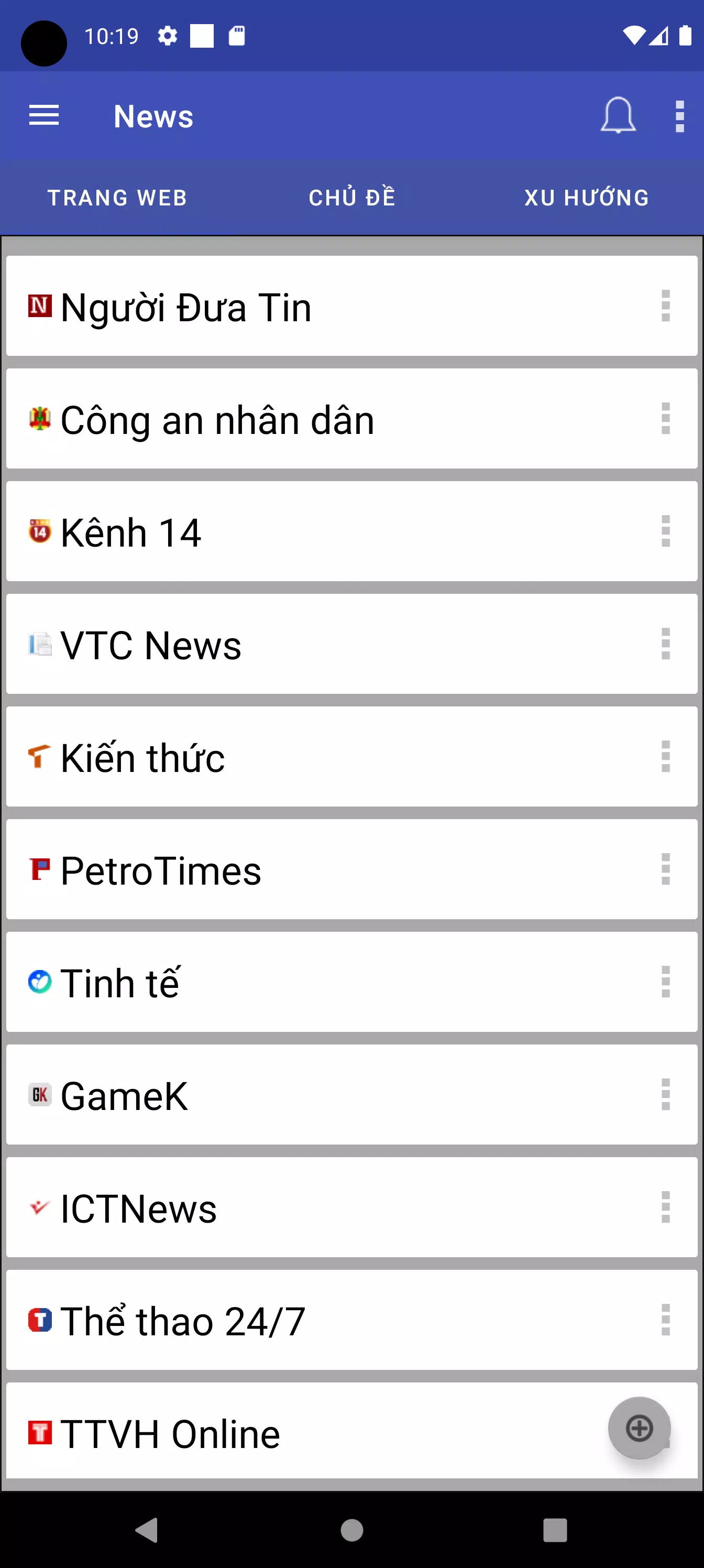This screenshot has height=1568, width=704.
Task: Open the notifications bell
Action: (618, 116)
